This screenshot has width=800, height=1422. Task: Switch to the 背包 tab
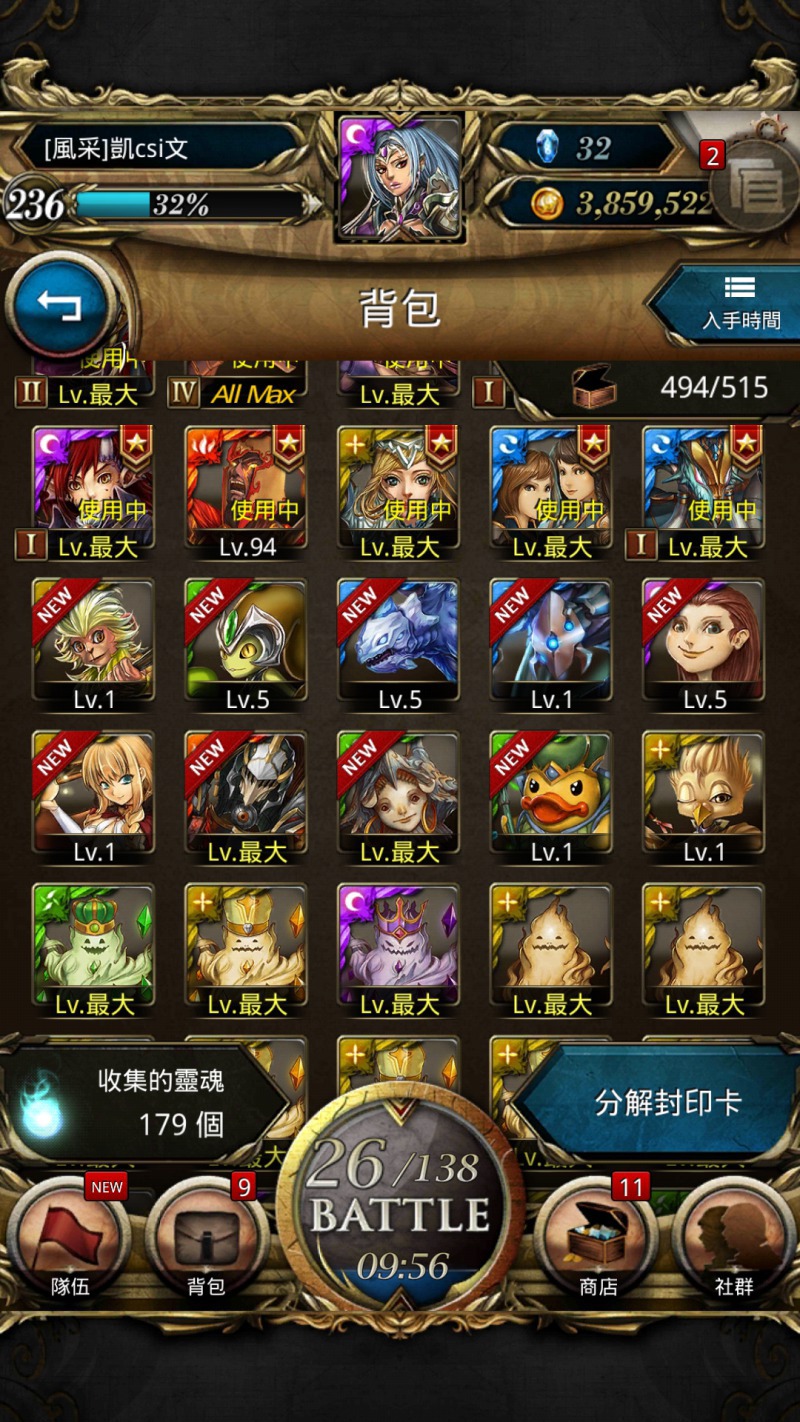pos(207,1241)
